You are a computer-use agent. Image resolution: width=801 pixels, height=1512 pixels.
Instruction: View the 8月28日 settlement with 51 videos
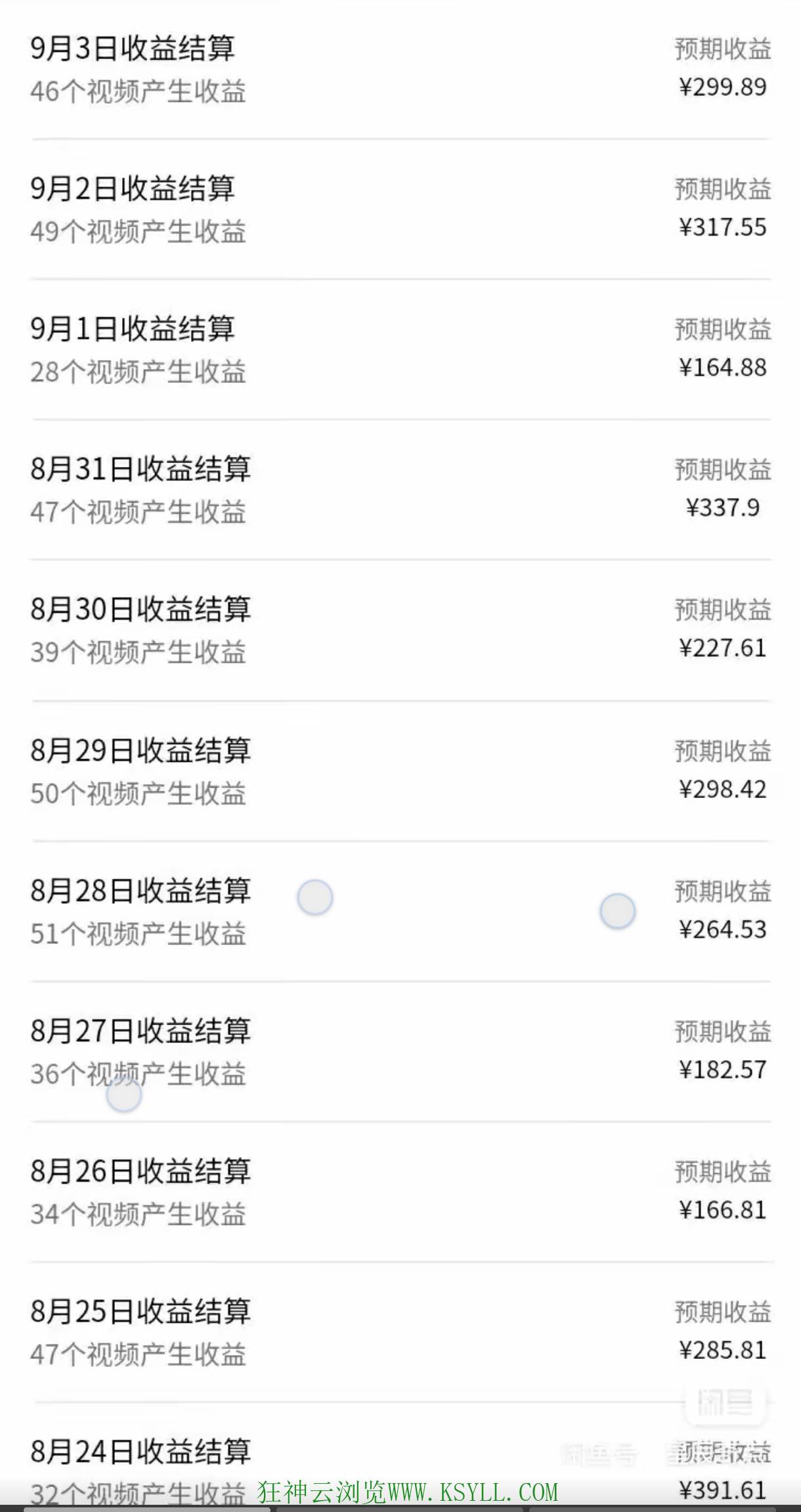pyautogui.click(x=401, y=912)
